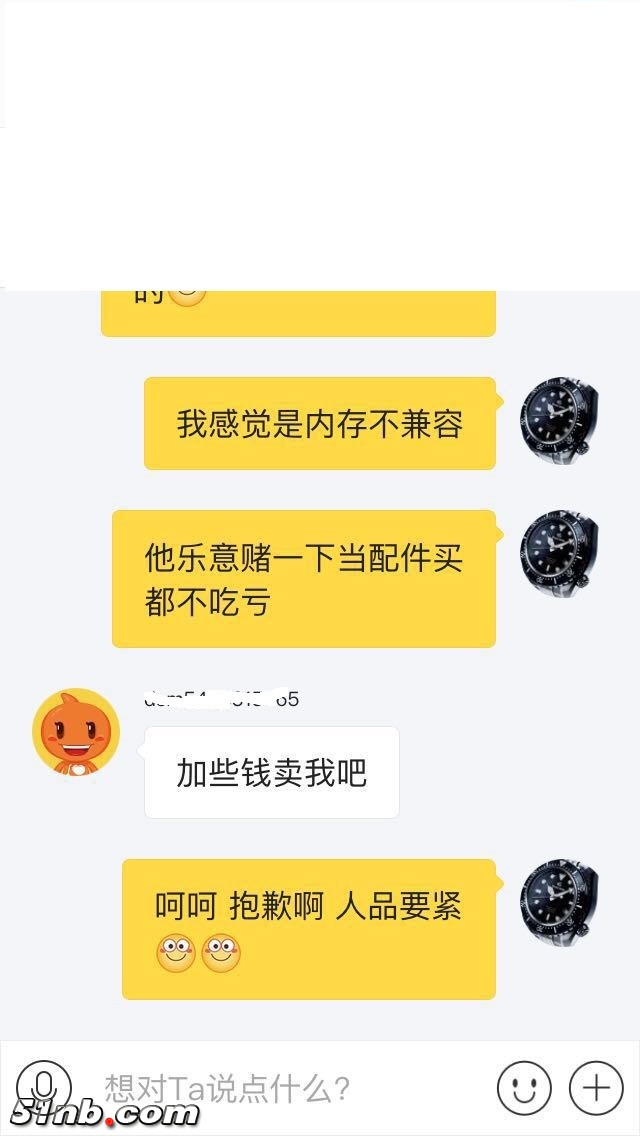Tap the watch avatar beside '我感觉是内存不兼容'
Viewport: 640px width, 1136px height.
coord(559,419)
